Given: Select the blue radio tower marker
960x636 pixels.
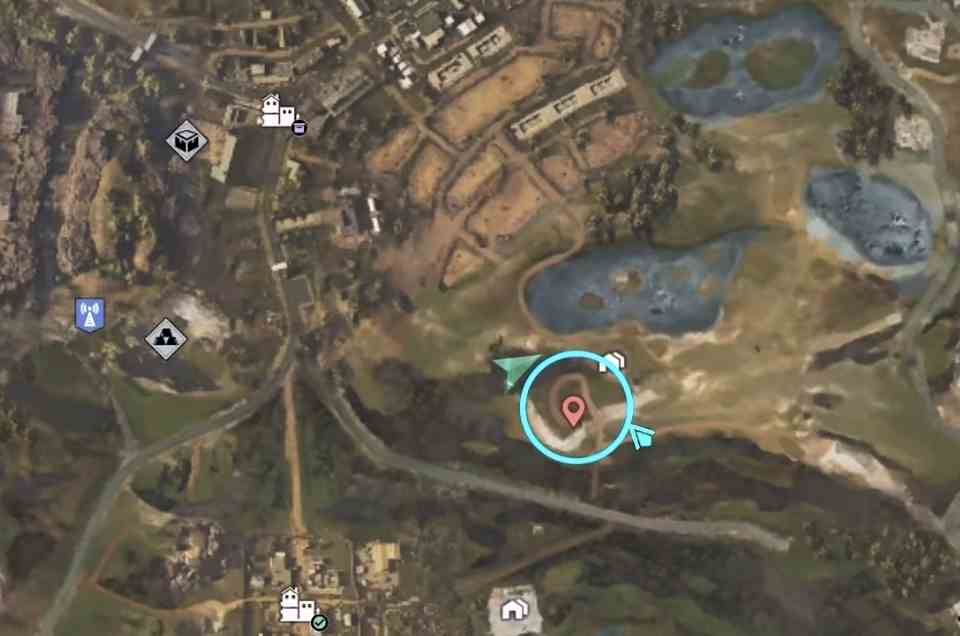Looking at the screenshot, I should [x=90, y=316].
